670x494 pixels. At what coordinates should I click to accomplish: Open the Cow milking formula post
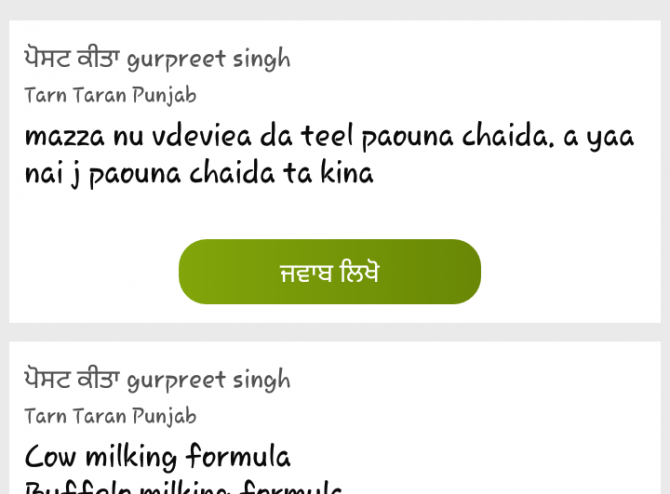158,458
